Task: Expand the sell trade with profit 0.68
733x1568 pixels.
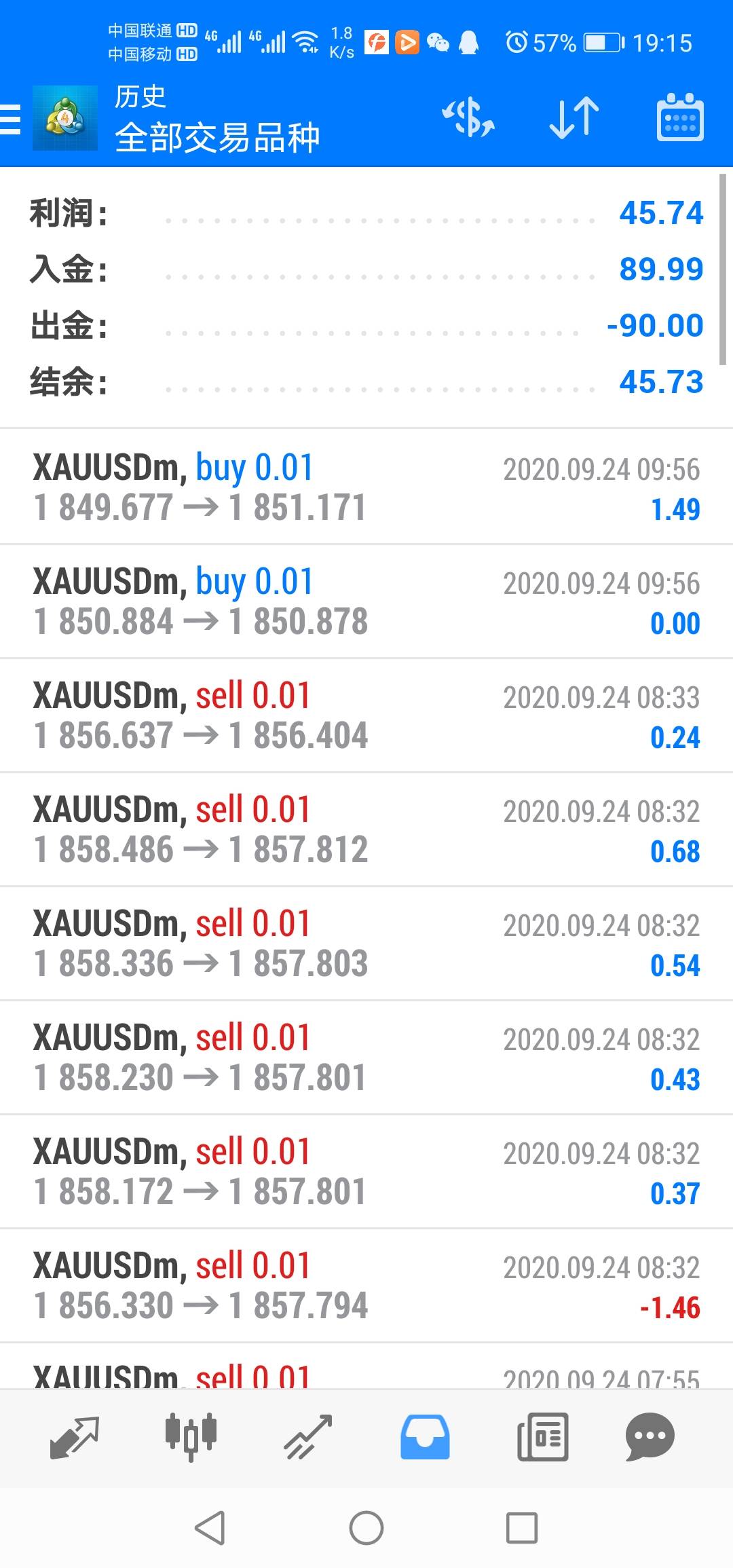Action: pyautogui.click(x=366, y=829)
